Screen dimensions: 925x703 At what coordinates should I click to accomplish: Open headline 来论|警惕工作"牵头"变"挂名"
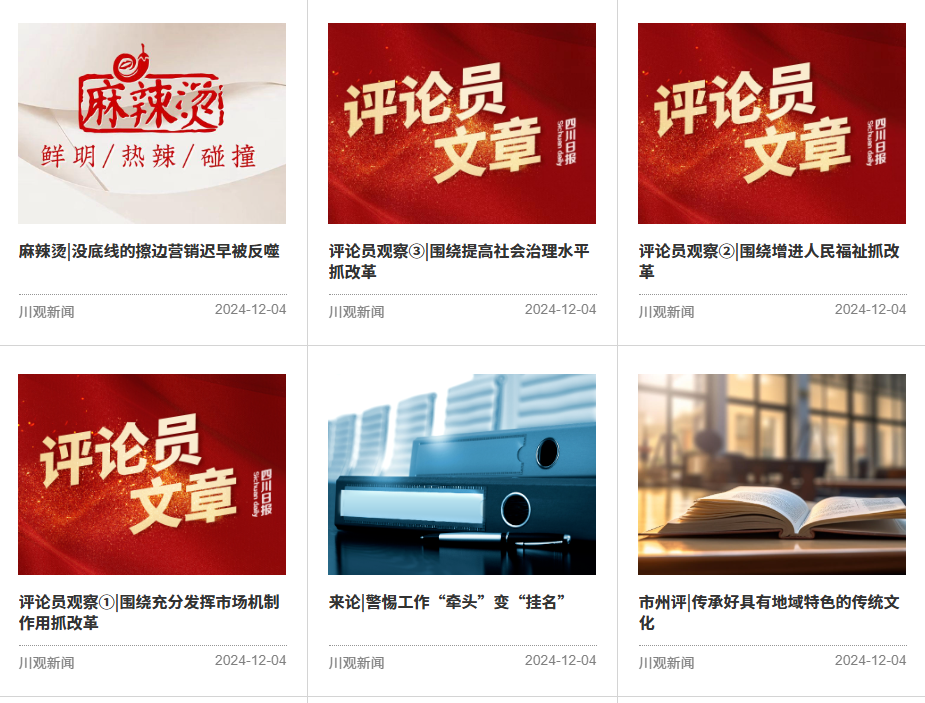pos(448,602)
